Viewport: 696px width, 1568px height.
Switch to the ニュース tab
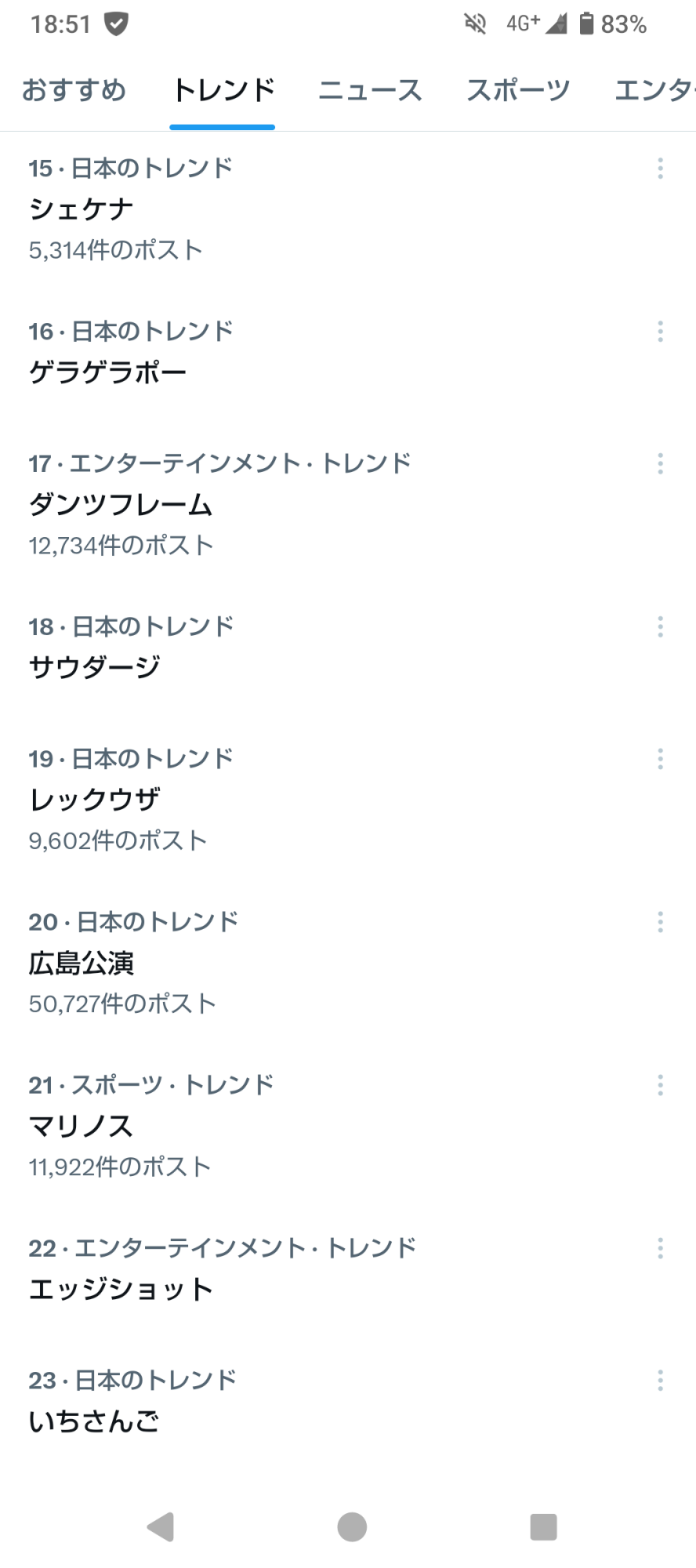(370, 90)
